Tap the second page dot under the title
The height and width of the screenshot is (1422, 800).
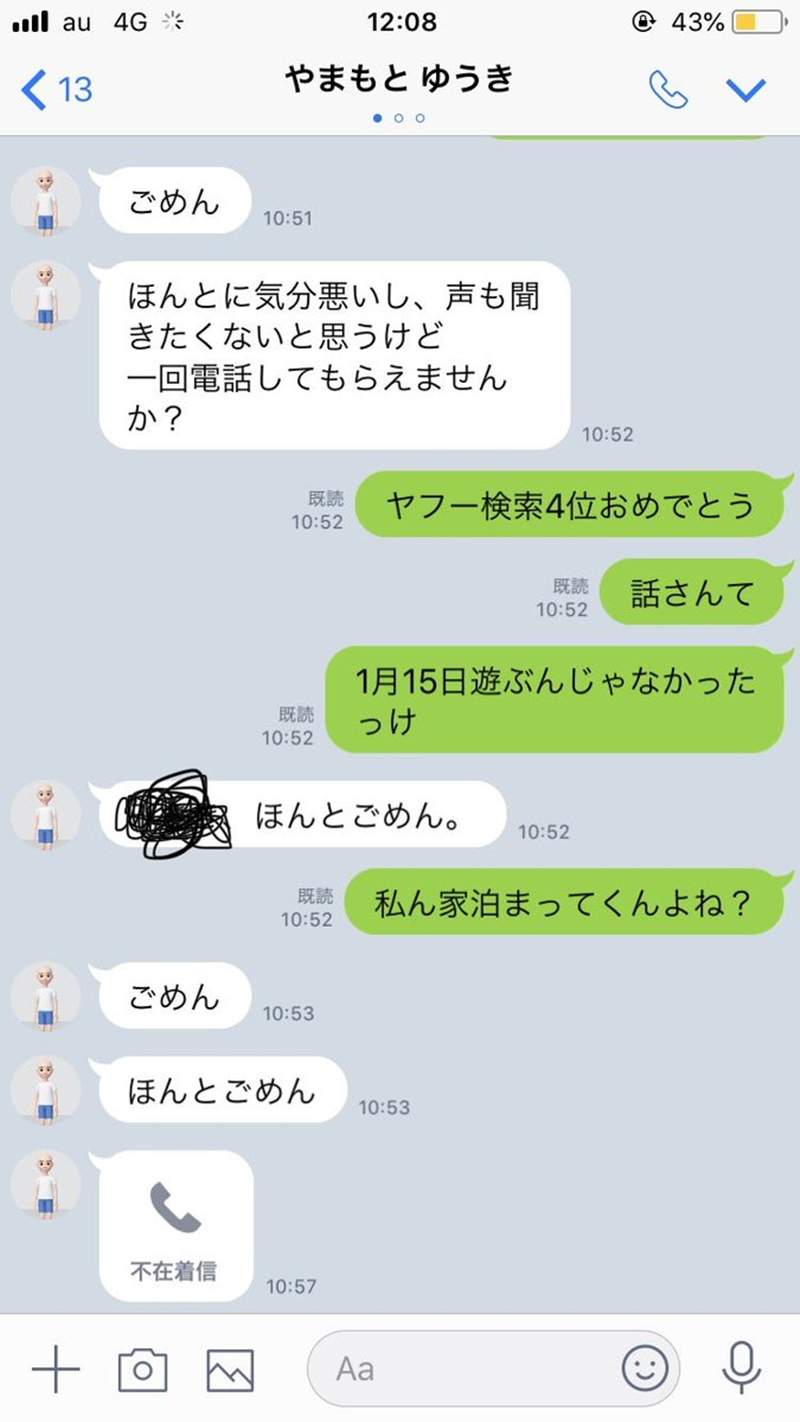click(x=400, y=117)
